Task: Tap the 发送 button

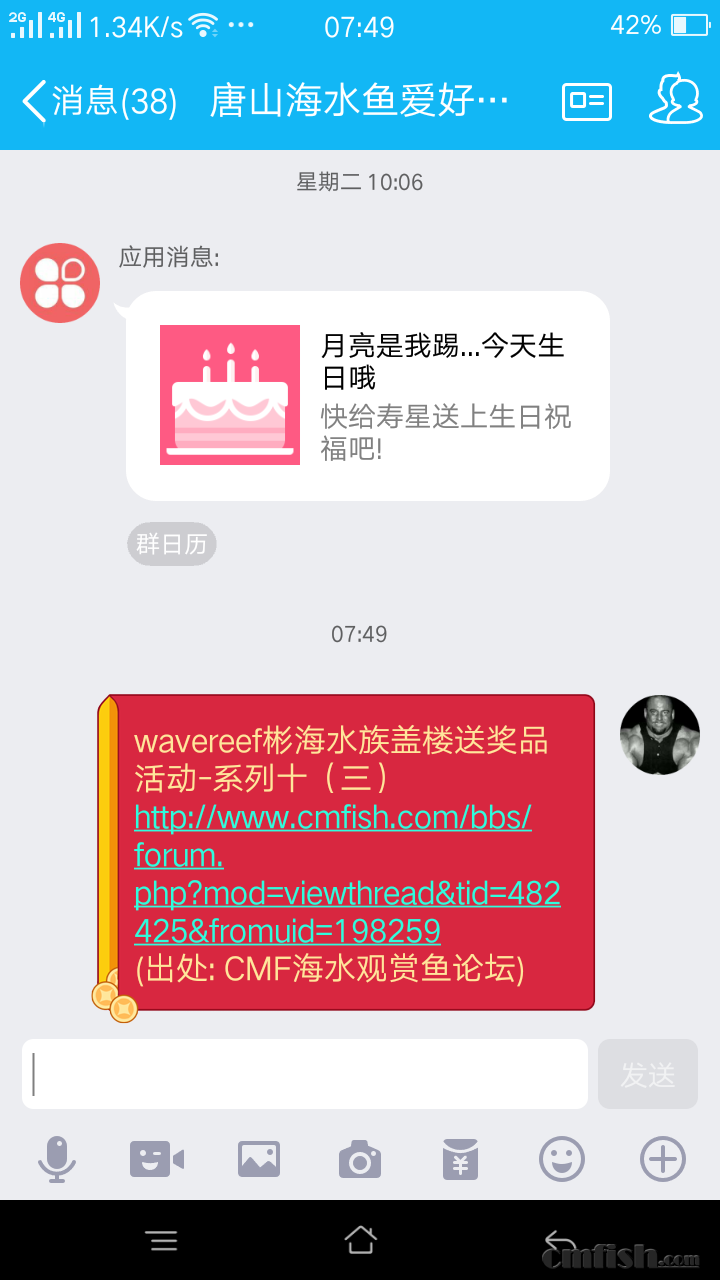Action: pos(648,1074)
